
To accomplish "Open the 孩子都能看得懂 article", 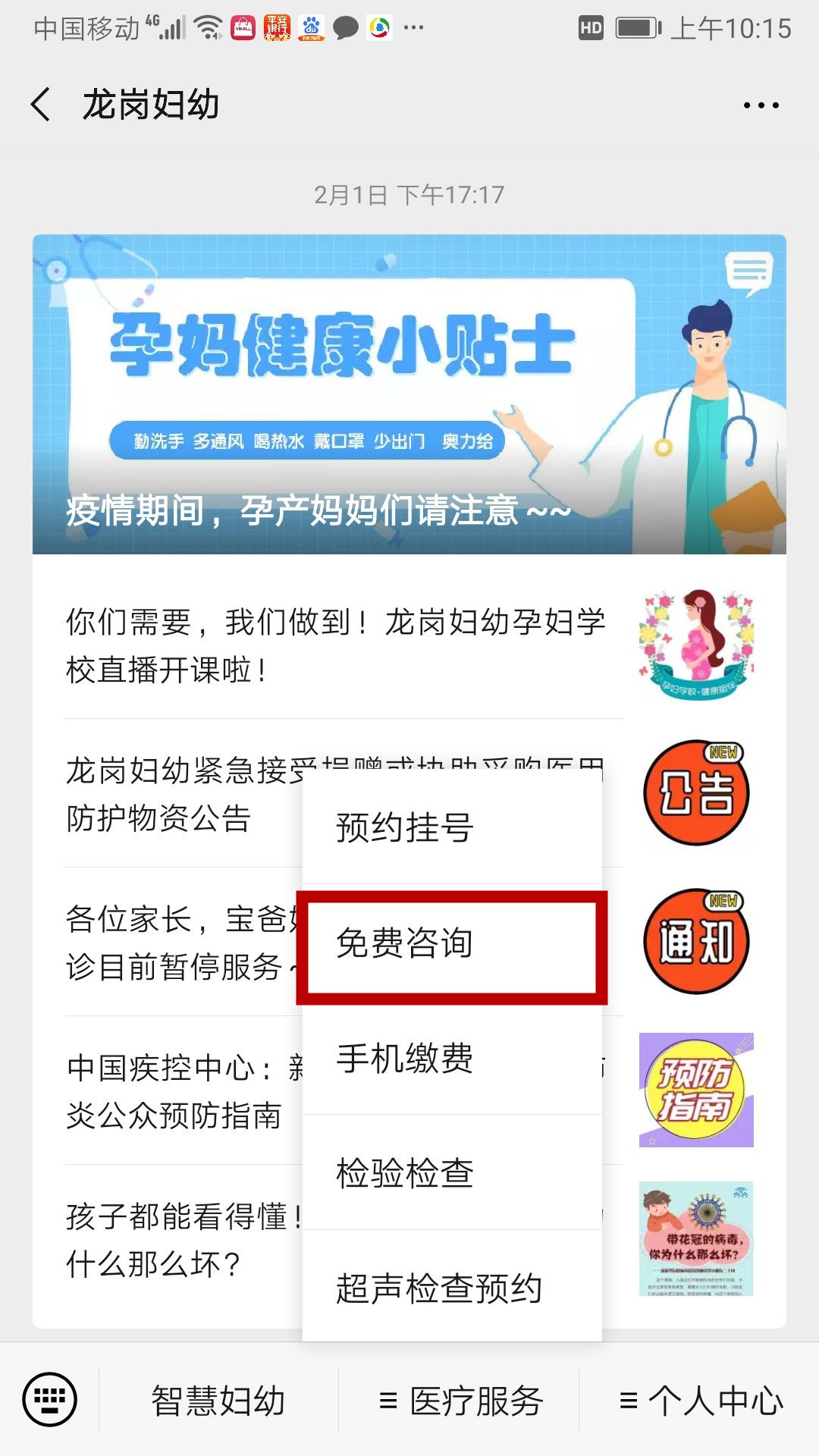I will pyautogui.click(x=182, y=1240).
